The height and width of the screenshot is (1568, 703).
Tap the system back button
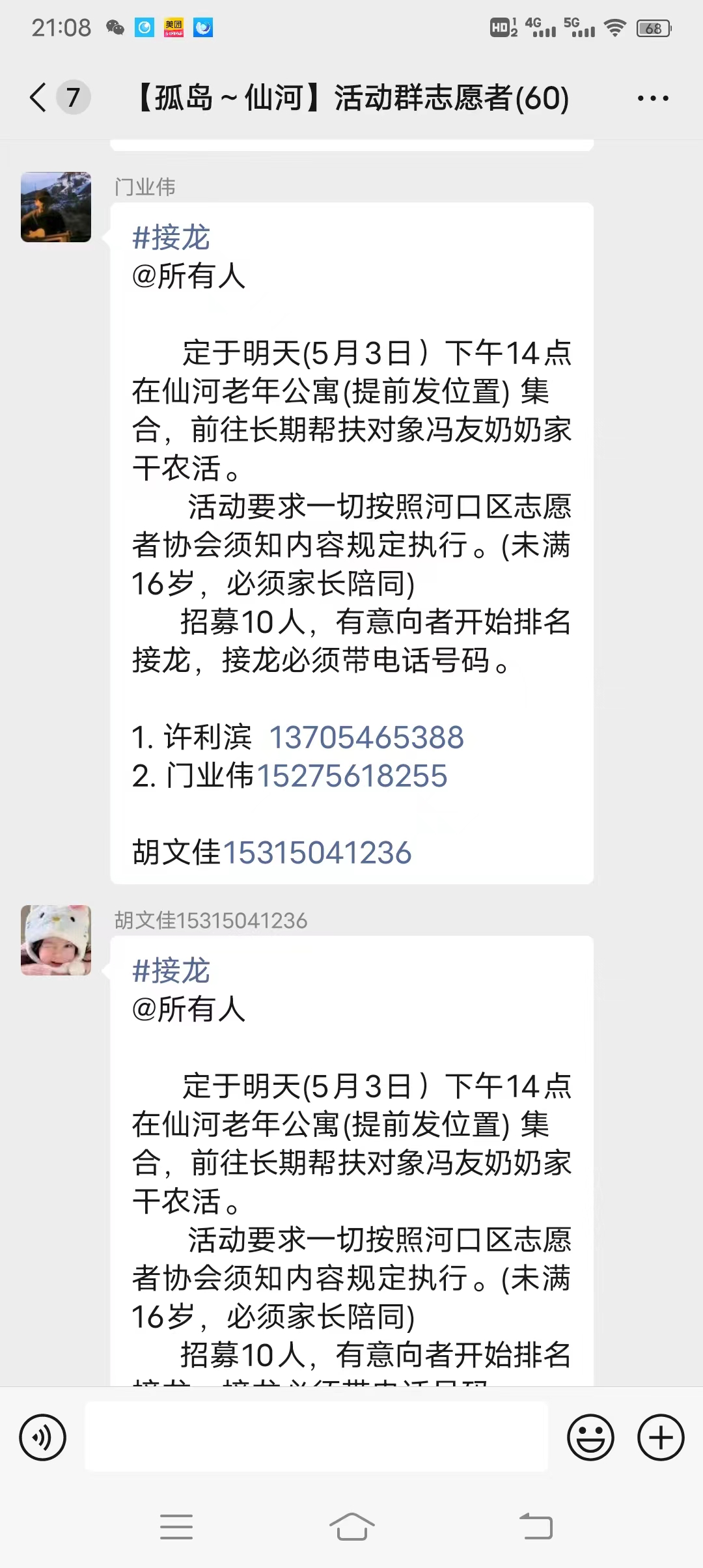[536, 1526]
